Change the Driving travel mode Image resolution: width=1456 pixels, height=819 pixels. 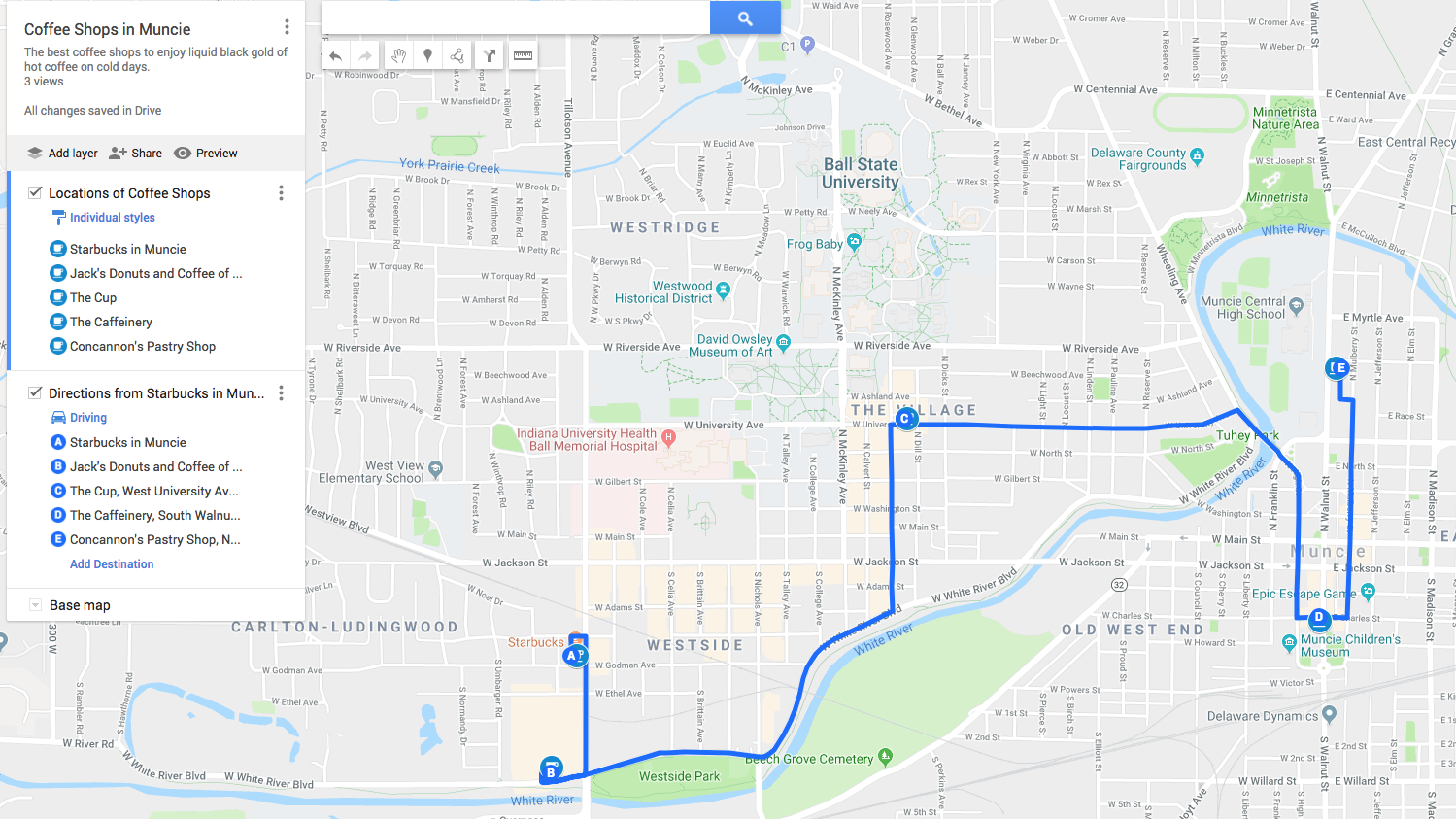87,418
